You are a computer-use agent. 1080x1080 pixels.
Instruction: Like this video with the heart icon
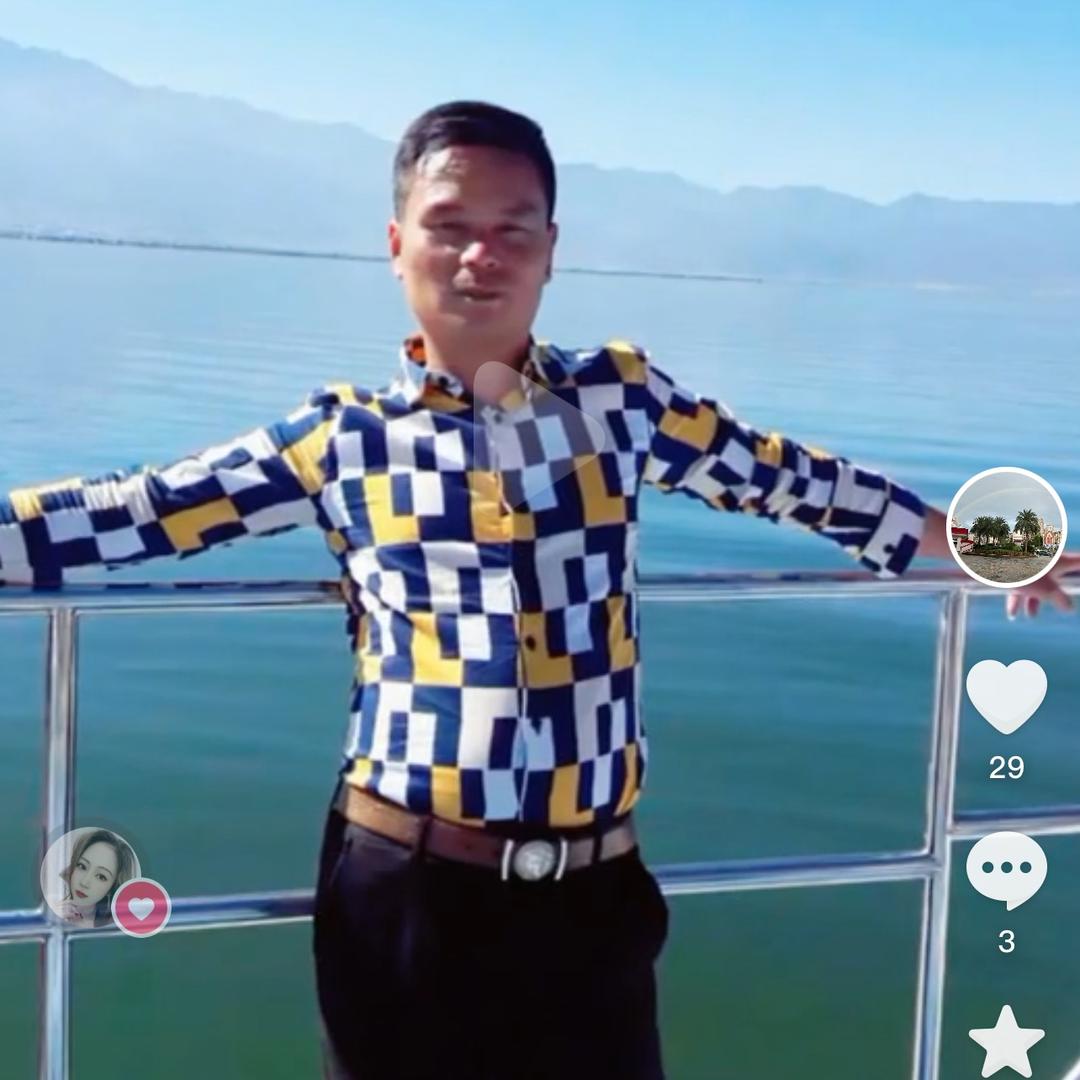coord(1006,695)
